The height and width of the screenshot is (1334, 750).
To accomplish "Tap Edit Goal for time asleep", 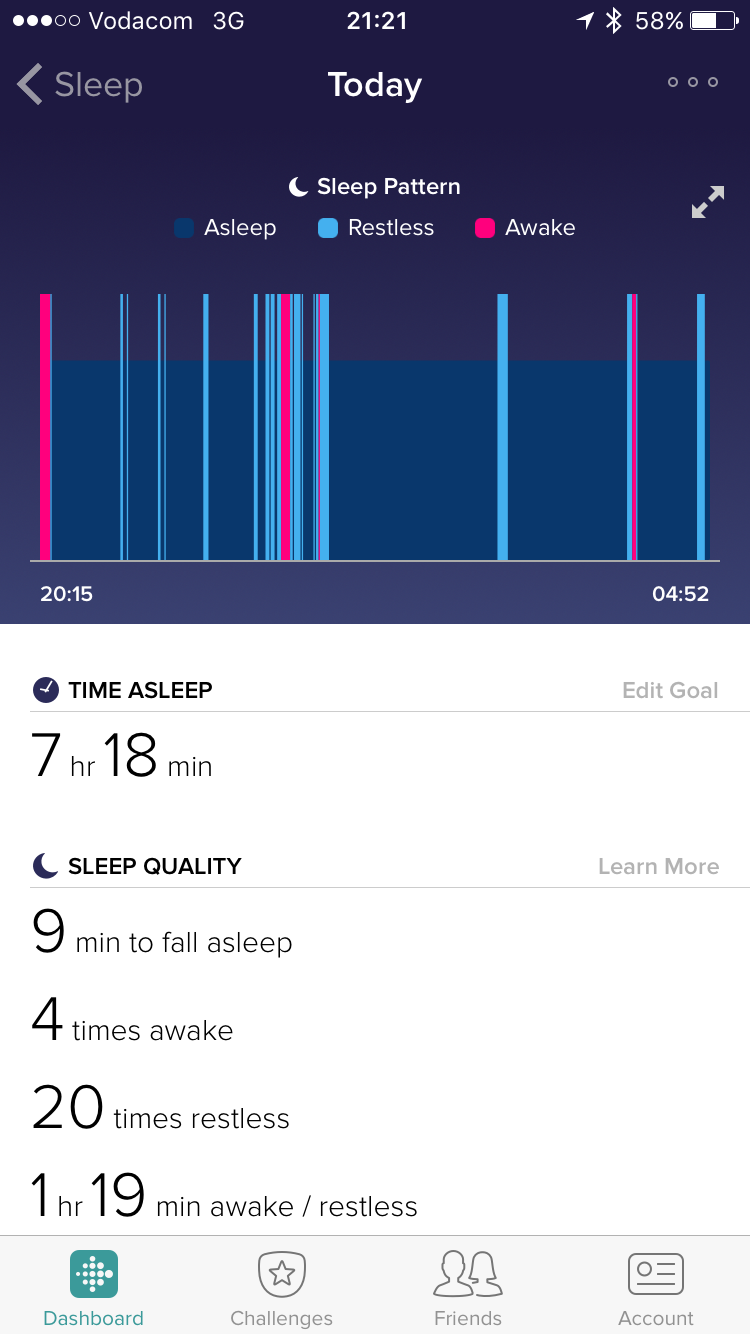I will pos(670,690).
